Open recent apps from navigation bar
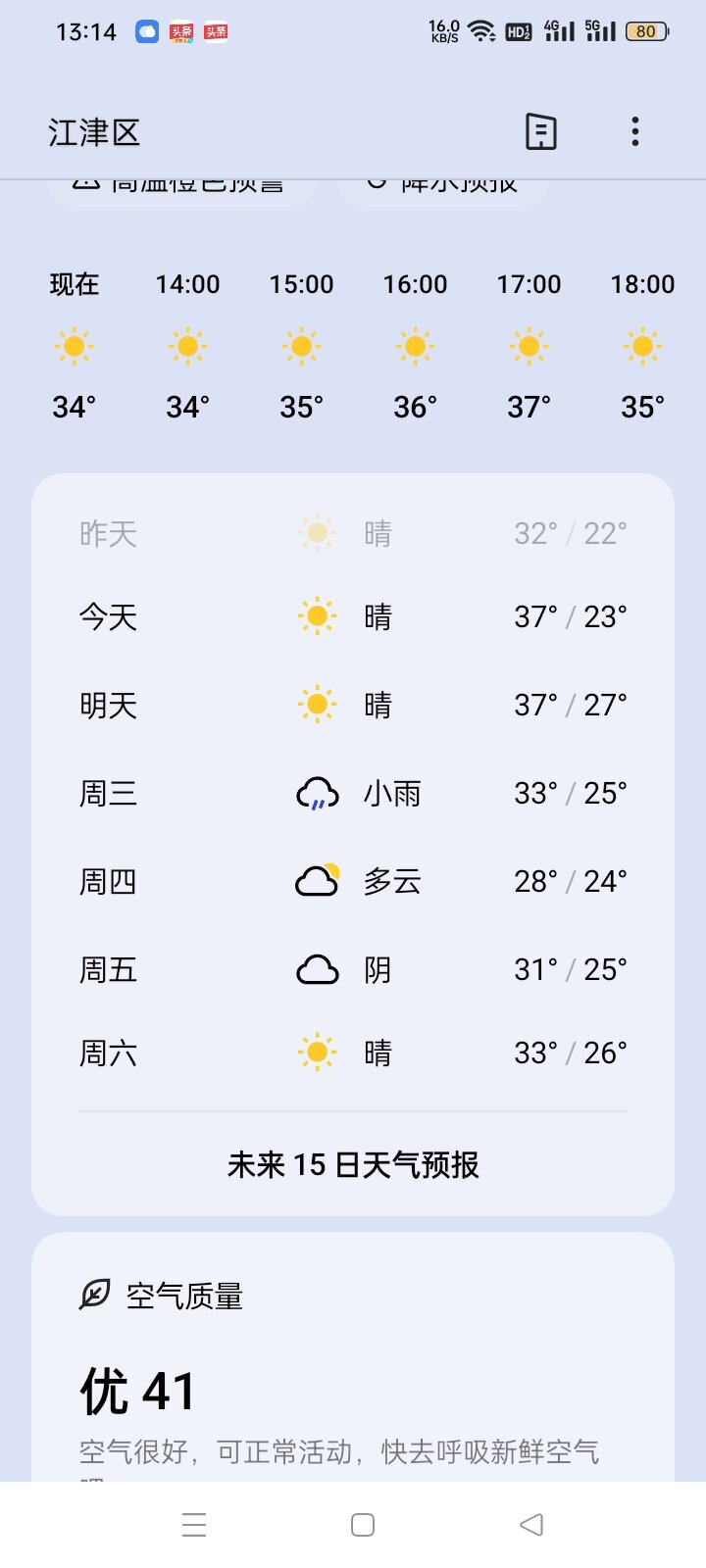This screenshot has width=706, height=1568. point(194,1525)
